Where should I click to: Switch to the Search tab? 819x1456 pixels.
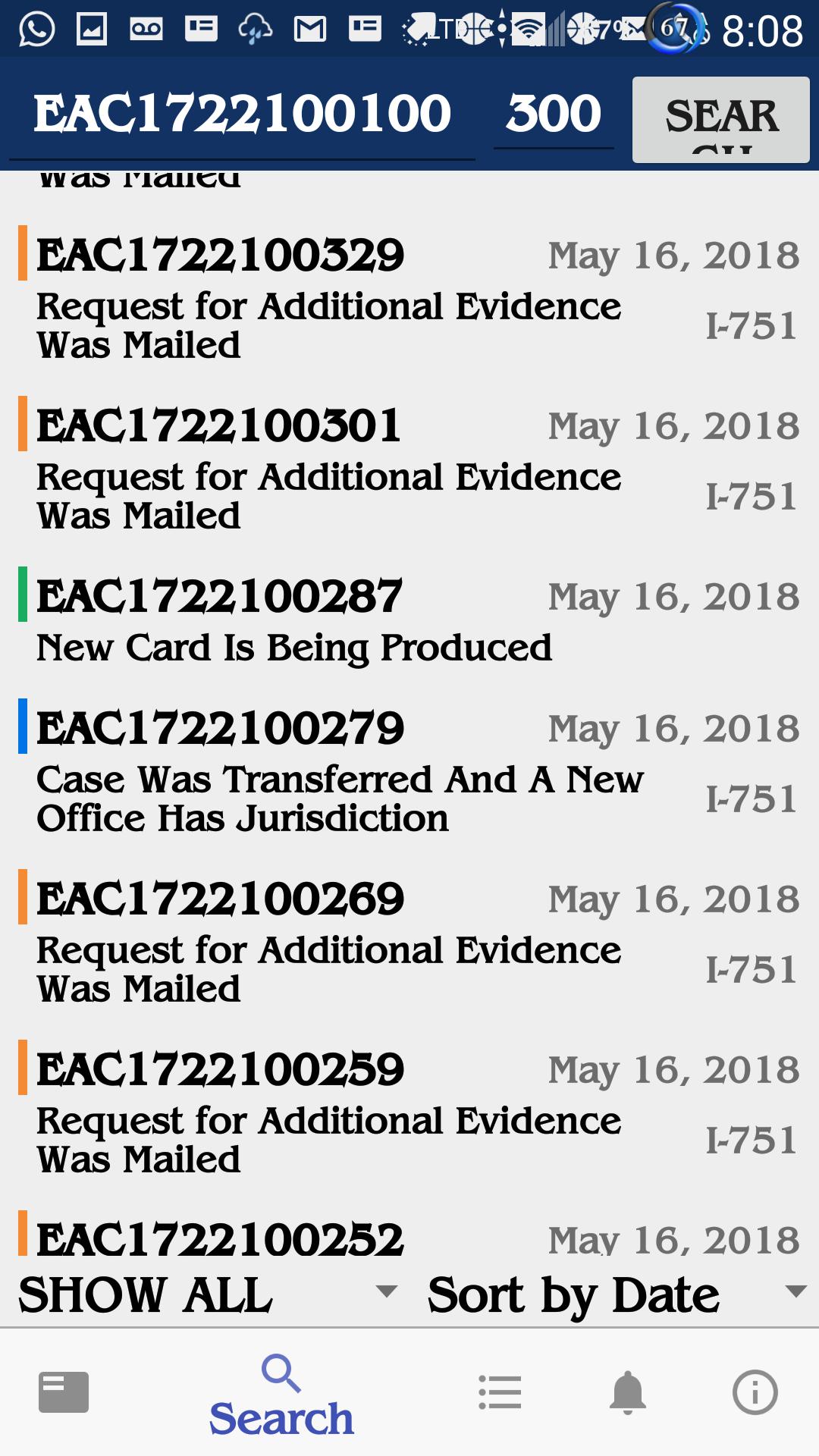[281, 1395]
